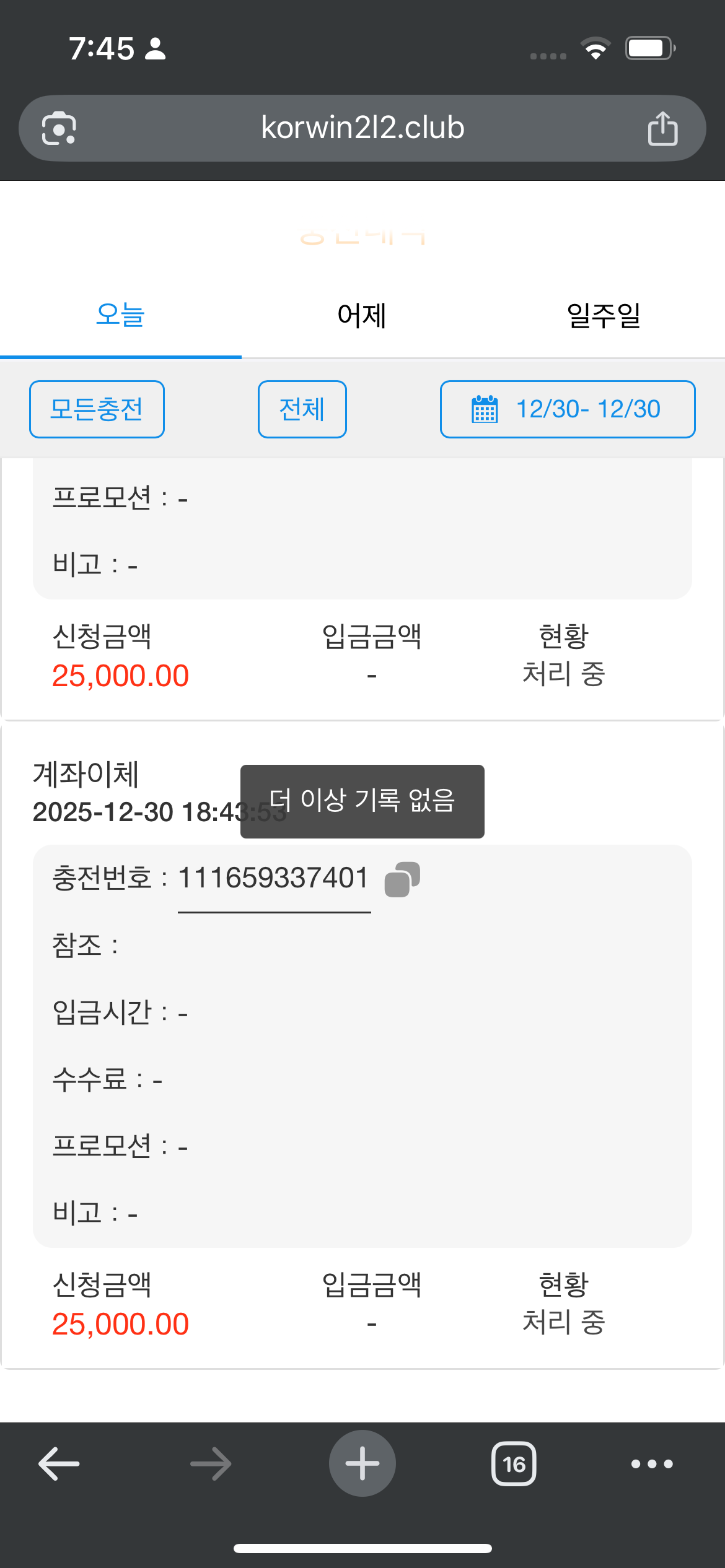Tap the korwin2l2.club address bar
Screen dimensions: 725x1568
click(362, 128)
